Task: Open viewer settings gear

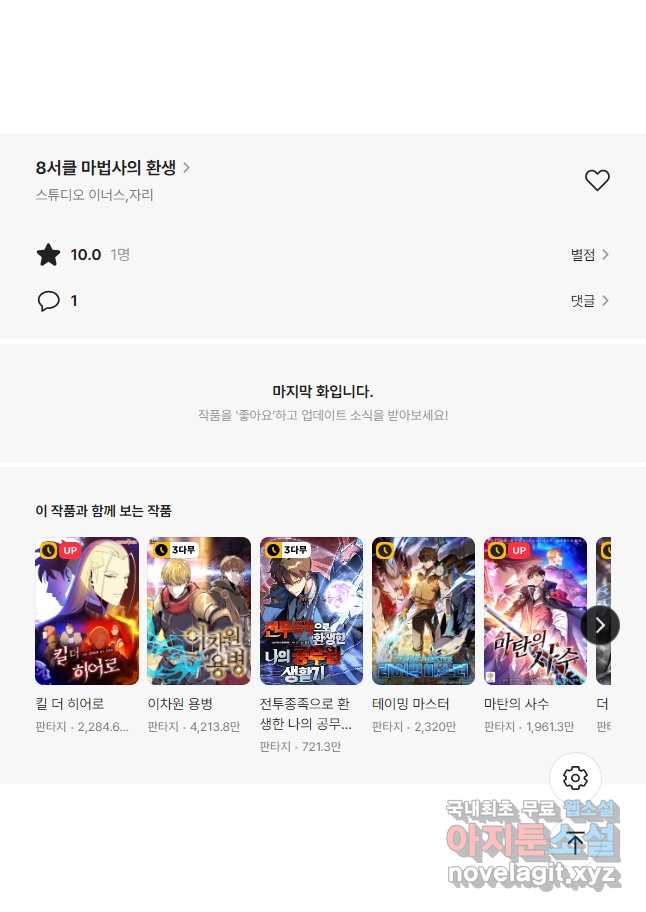Action: 575,778
